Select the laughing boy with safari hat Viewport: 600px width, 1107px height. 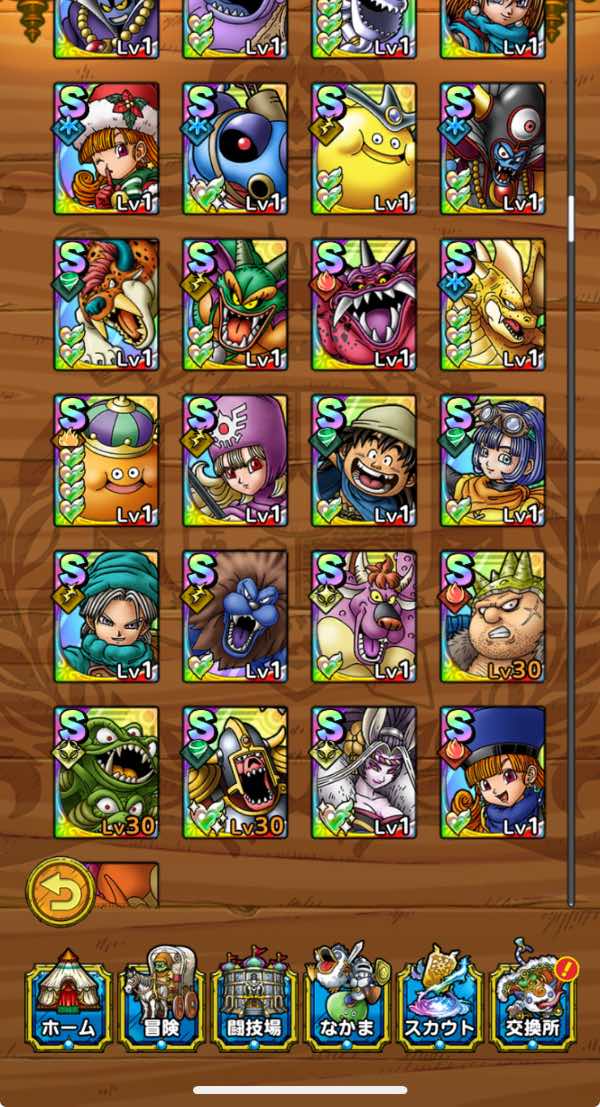pos(364,460)
